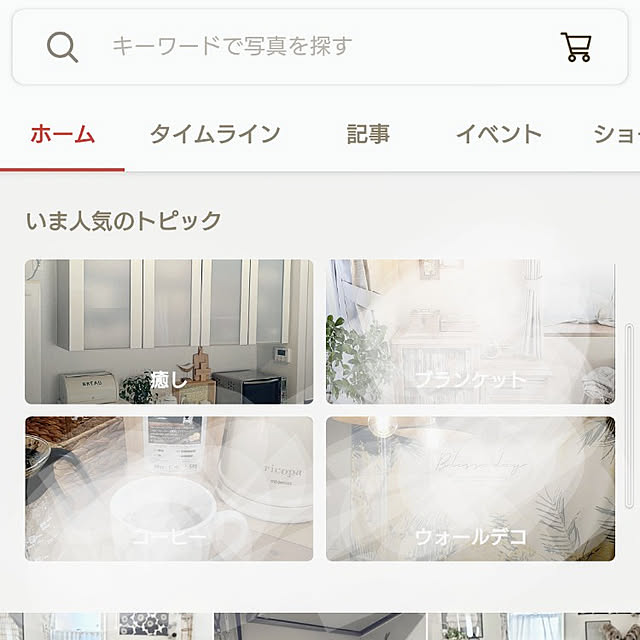The width and height of the screenshot is (640, 640).
Task: Tap the keyword photo search field
Action: [x=300, y=47]
